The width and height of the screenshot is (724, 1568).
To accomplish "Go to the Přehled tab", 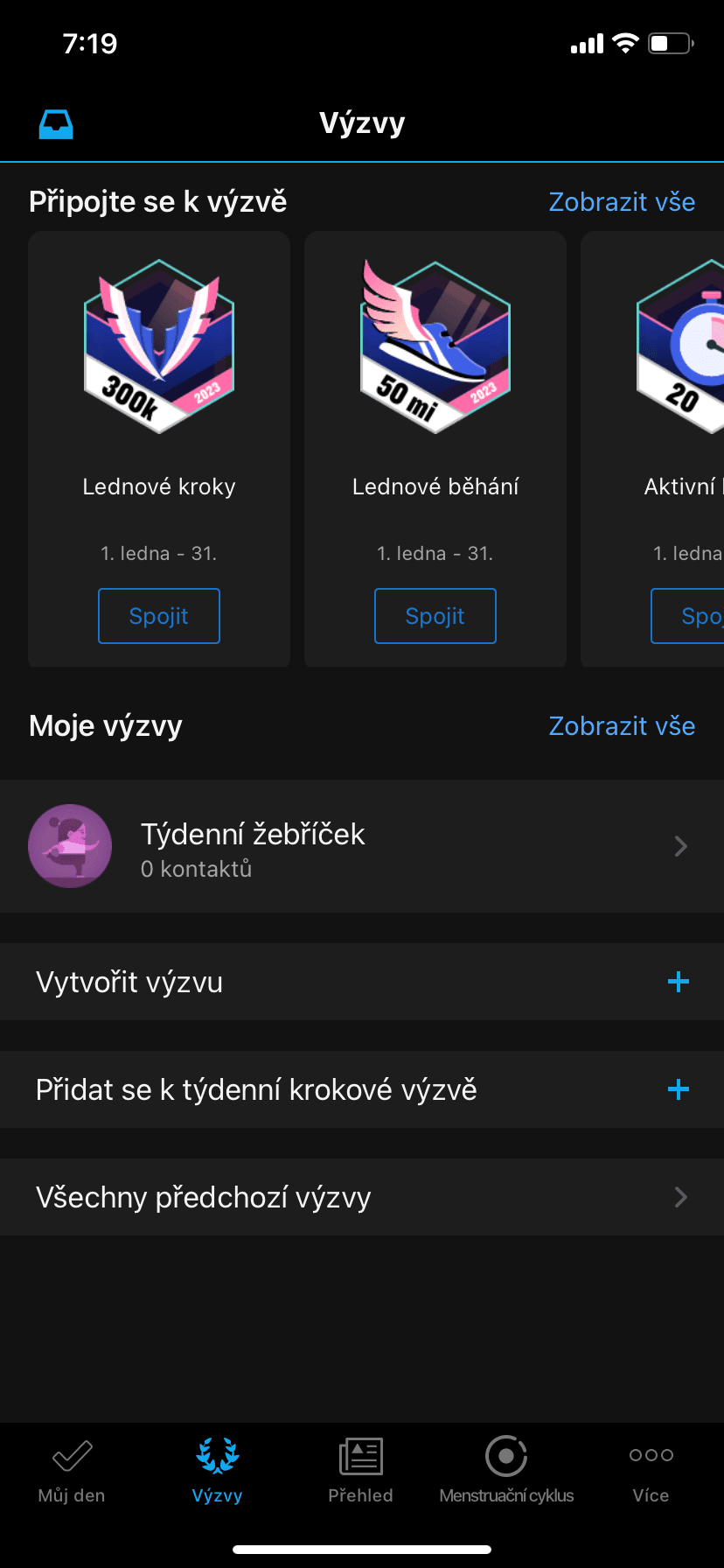I will (x=361, y=1470).
